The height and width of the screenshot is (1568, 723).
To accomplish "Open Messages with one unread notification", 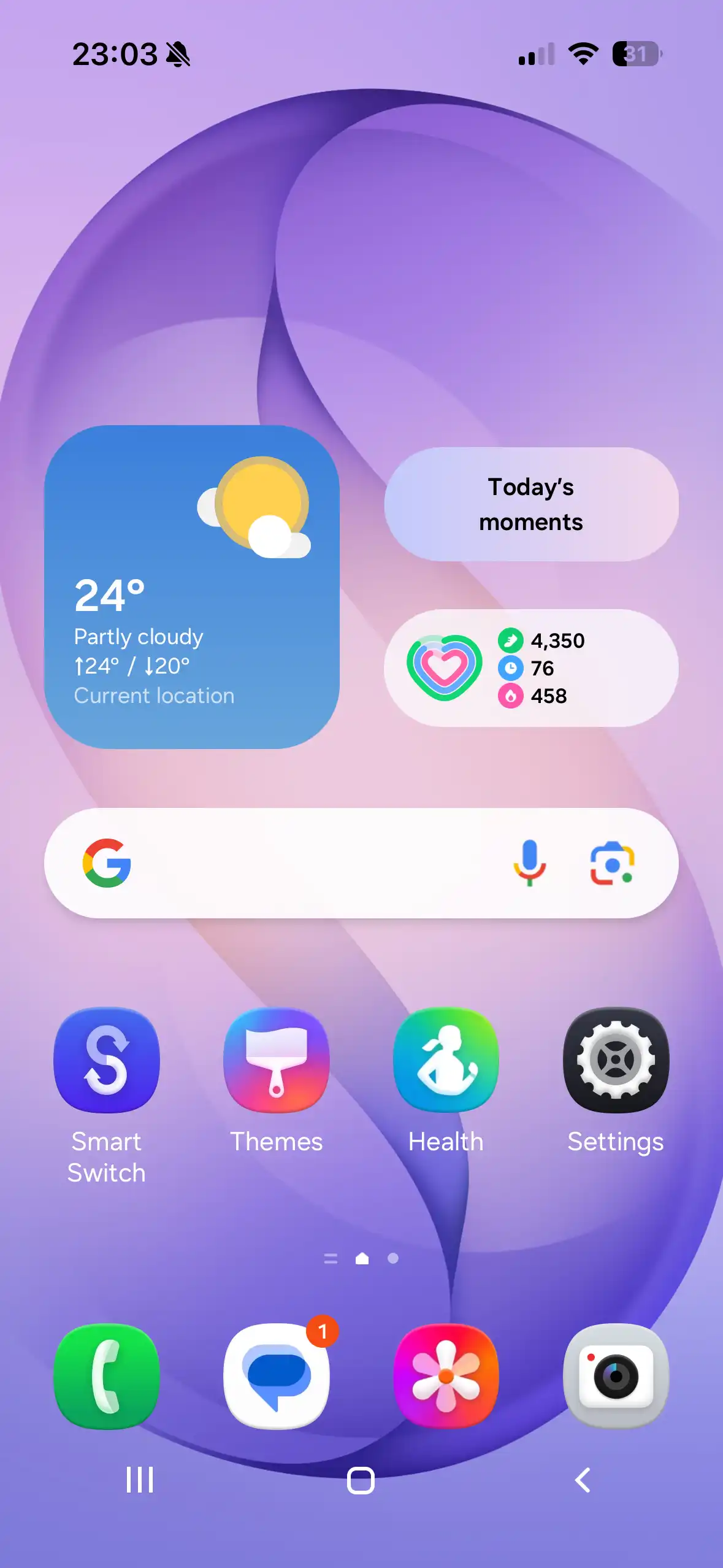I will pos(277,1377).
